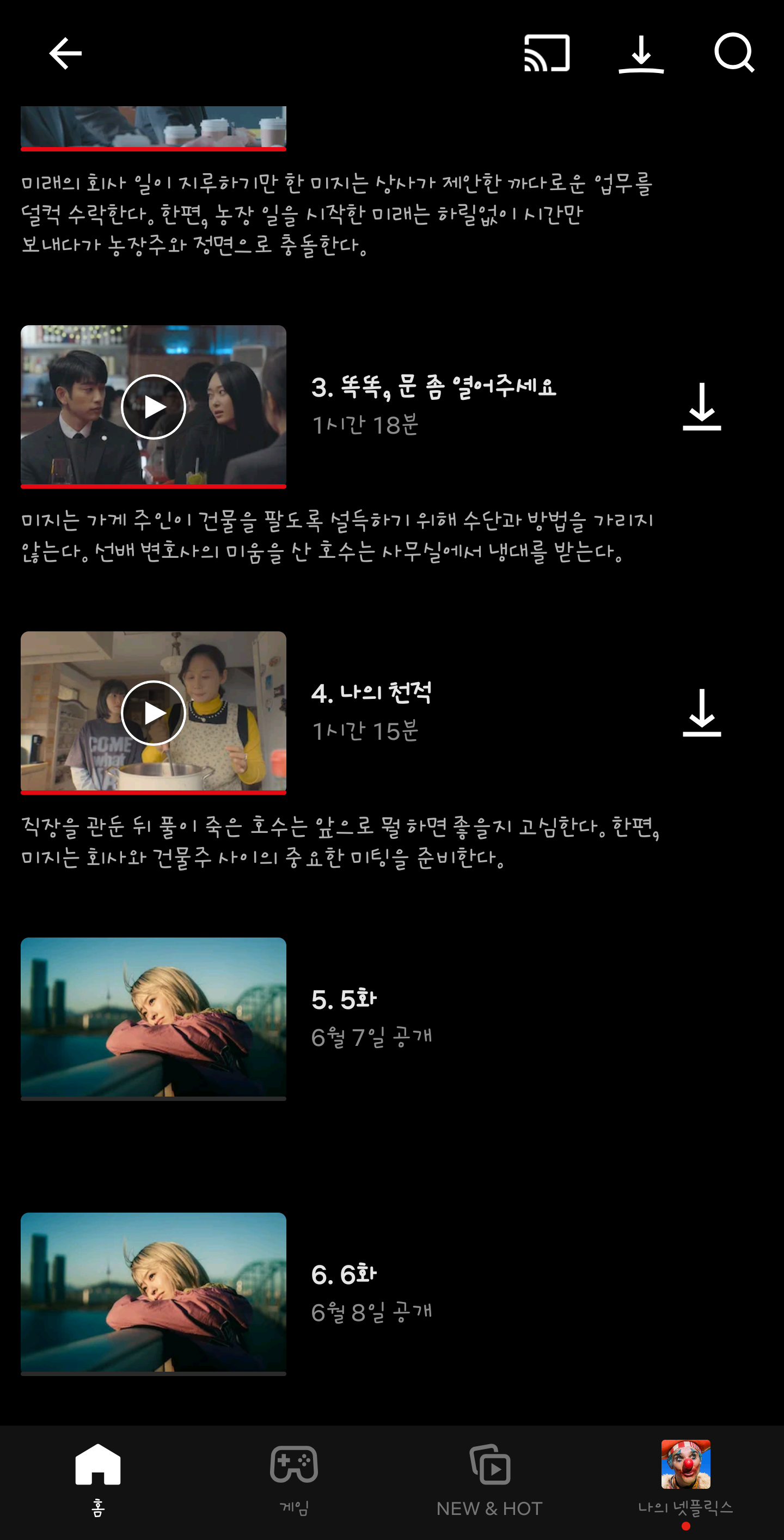Viewport: 784px width, 1540px height.
Task: Open the 나의 넷플릭스 tab
Action: [685, 1479]
